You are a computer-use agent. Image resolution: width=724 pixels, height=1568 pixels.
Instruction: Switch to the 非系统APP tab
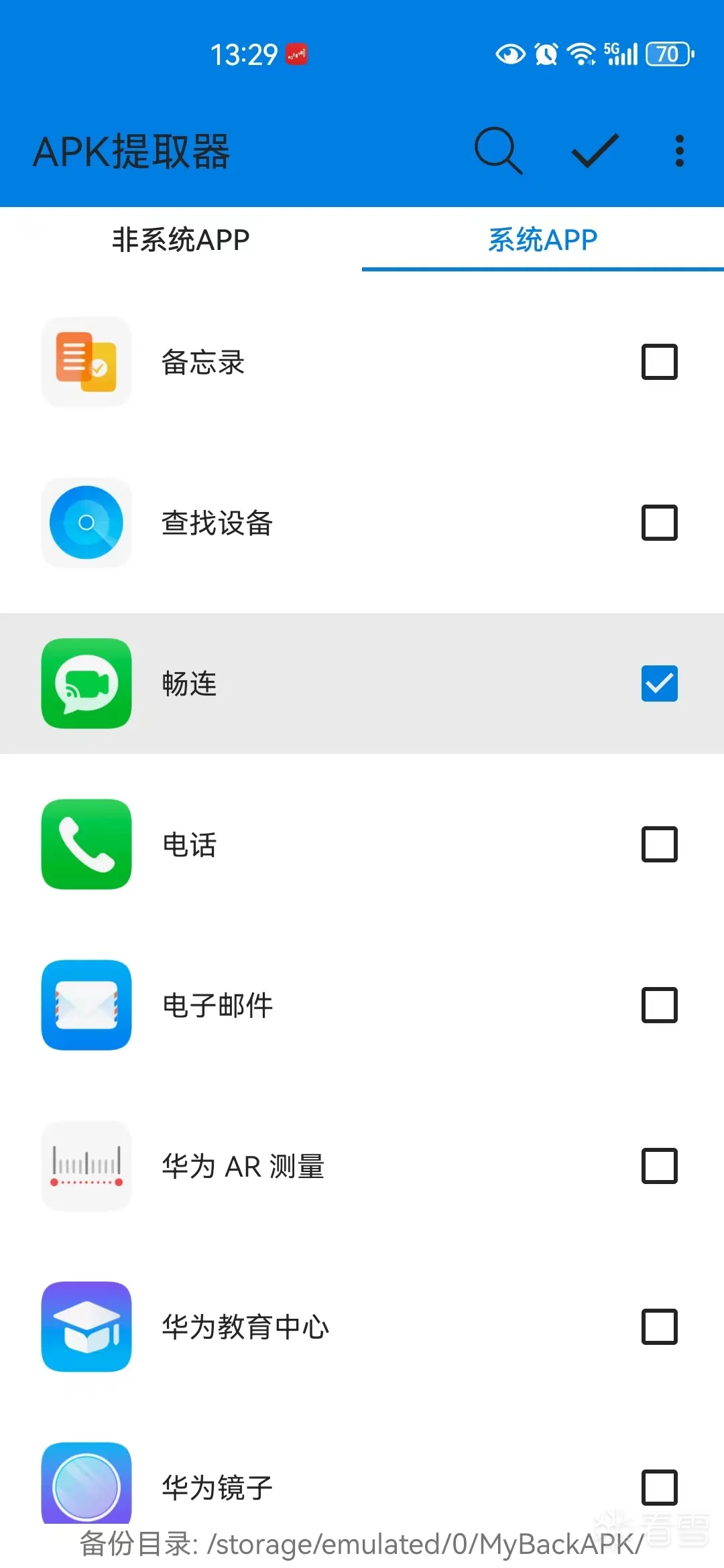coord(181,240)
